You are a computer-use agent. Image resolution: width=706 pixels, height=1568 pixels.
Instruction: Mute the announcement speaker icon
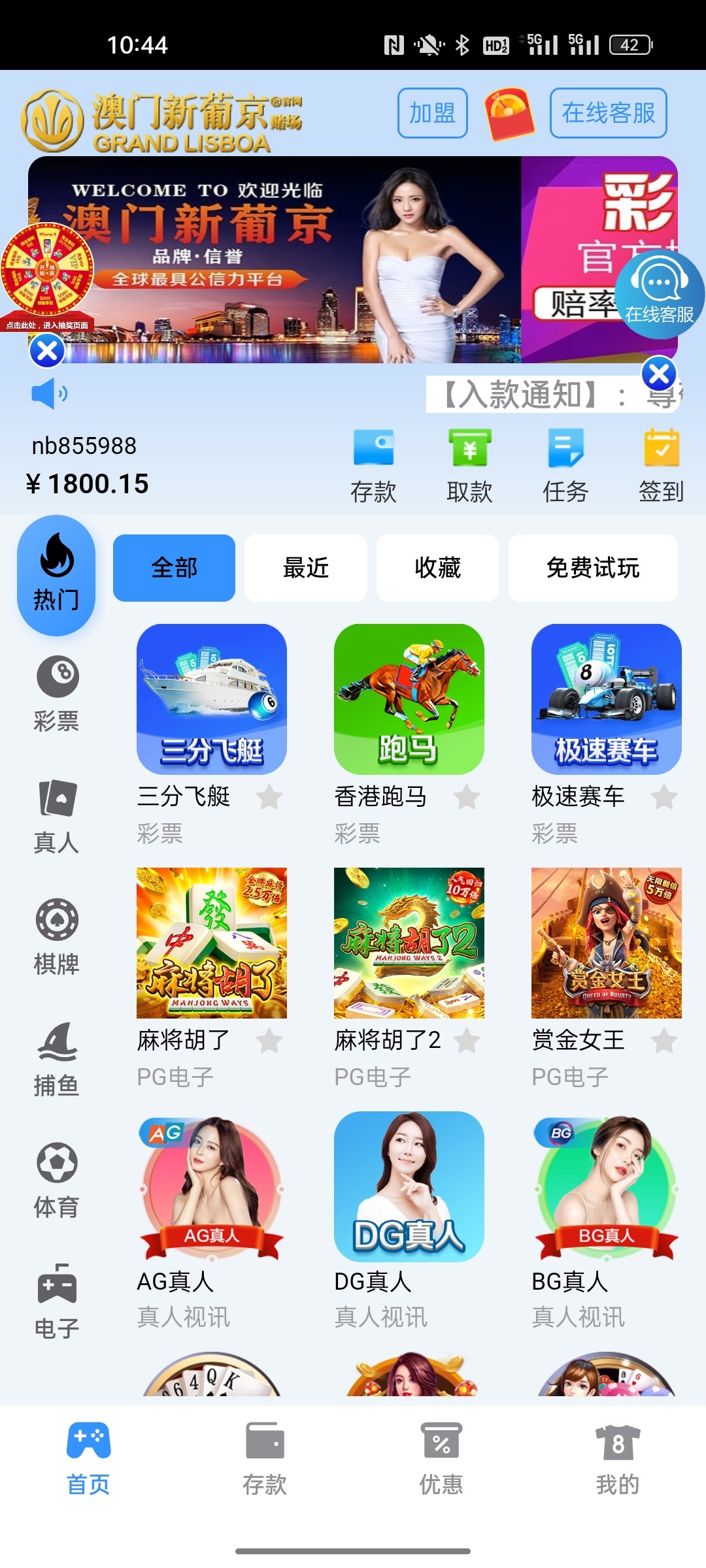point(47,392)
